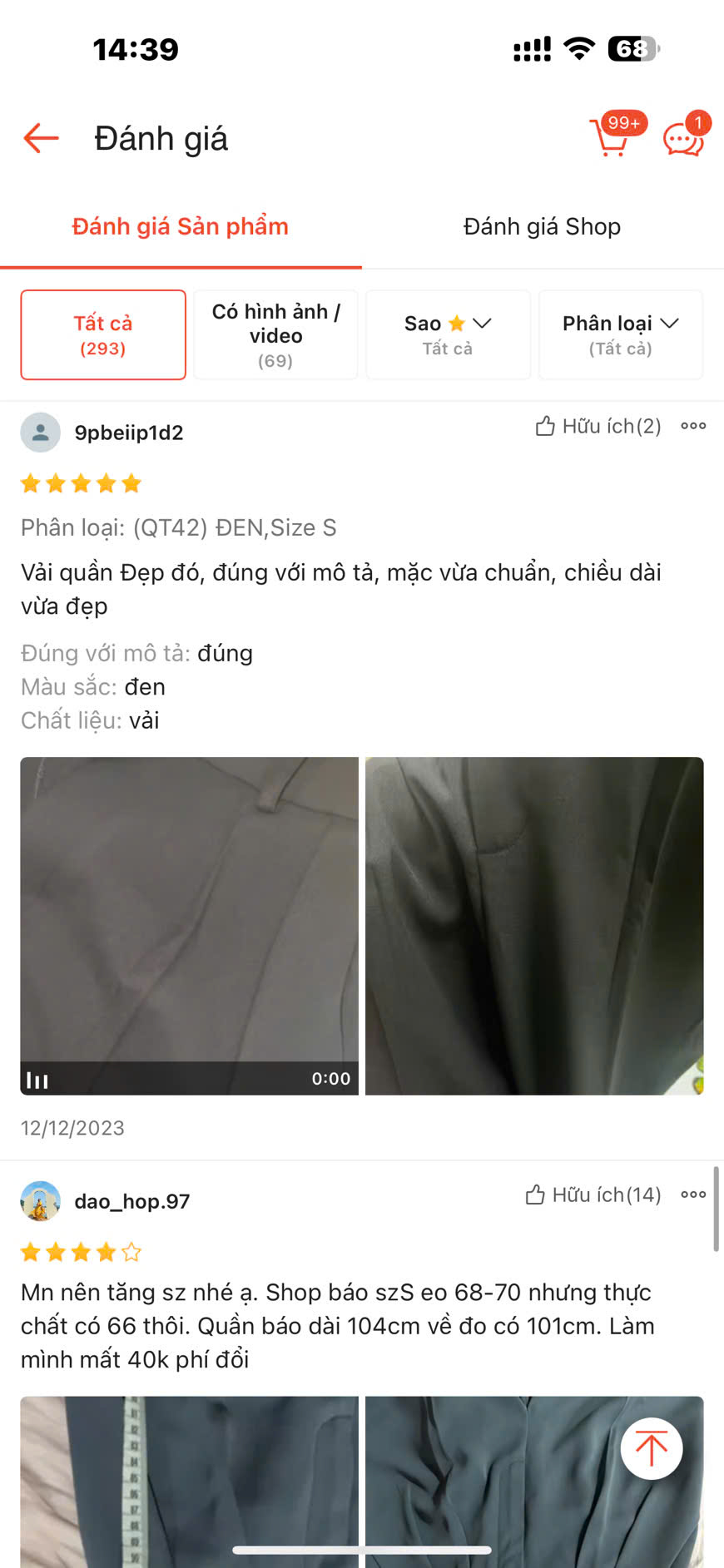
Task: Filter reviews by Có hình ảnh / video
Action: click(275, 334)
